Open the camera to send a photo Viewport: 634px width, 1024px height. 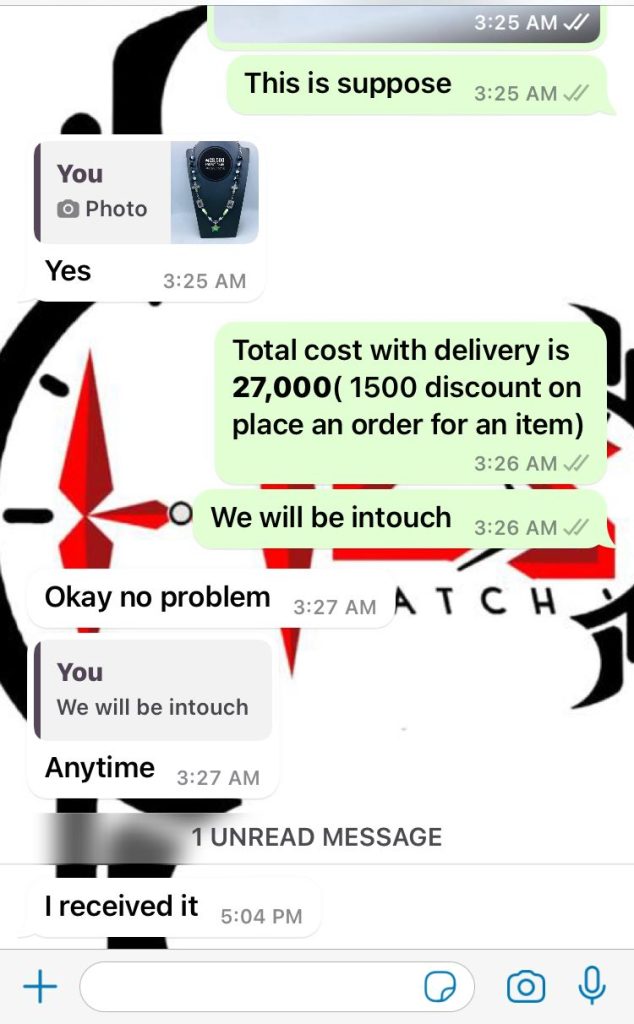point(525,988)
